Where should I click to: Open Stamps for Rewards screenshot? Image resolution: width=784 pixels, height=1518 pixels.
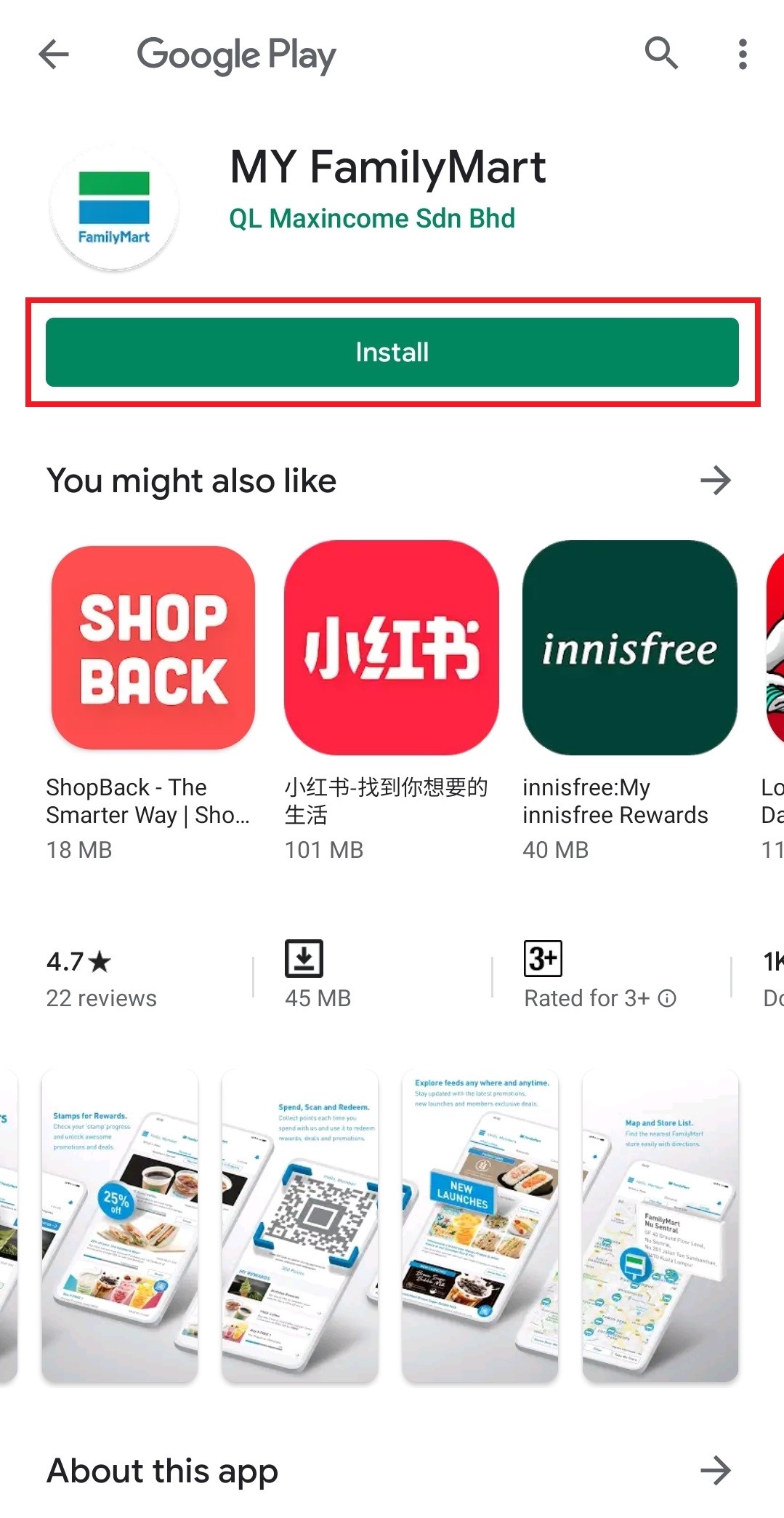(x=120, y=1226)
